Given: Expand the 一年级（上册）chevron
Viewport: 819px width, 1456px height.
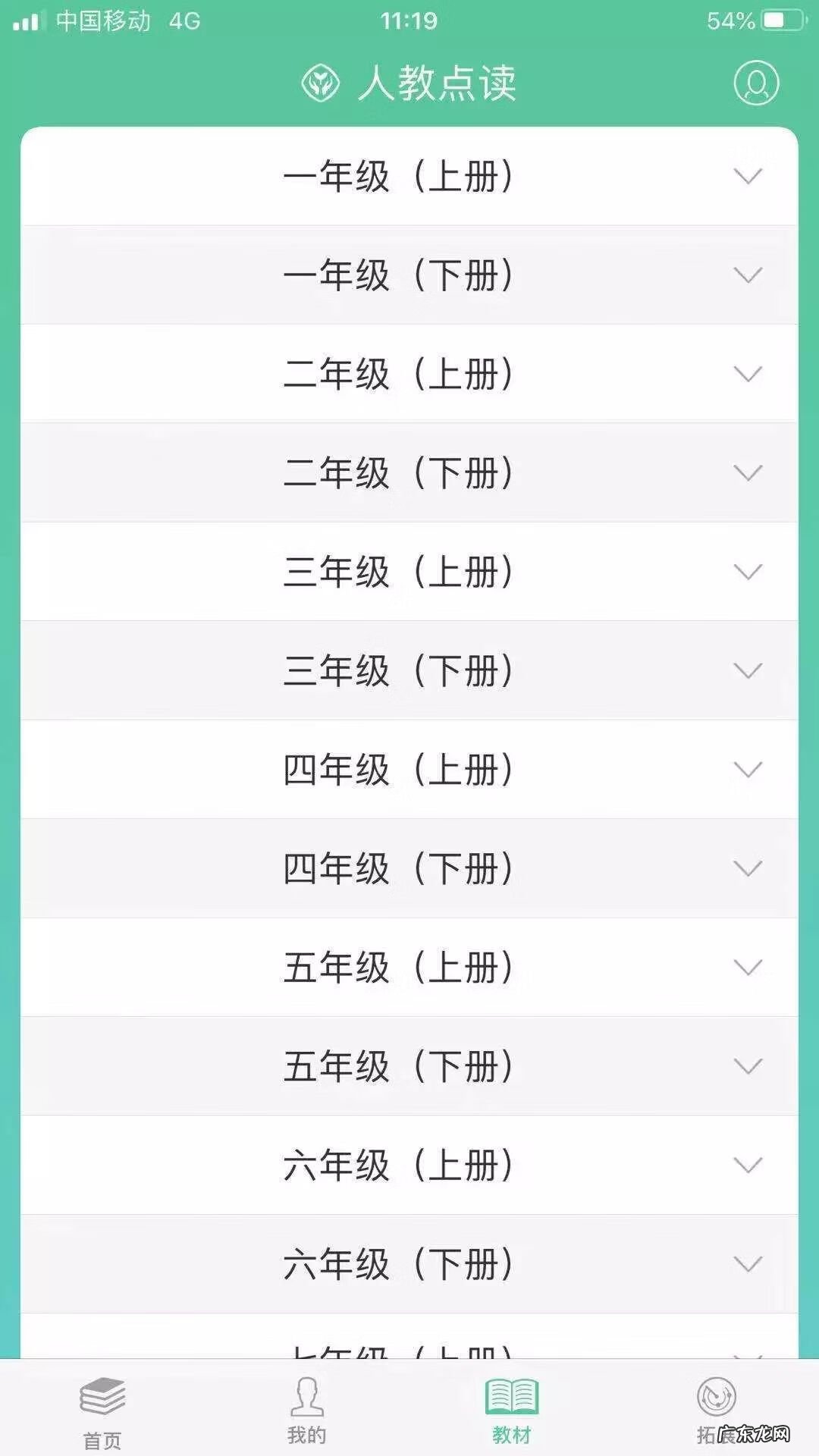Looking at the screenshot, I should point(749,177).
